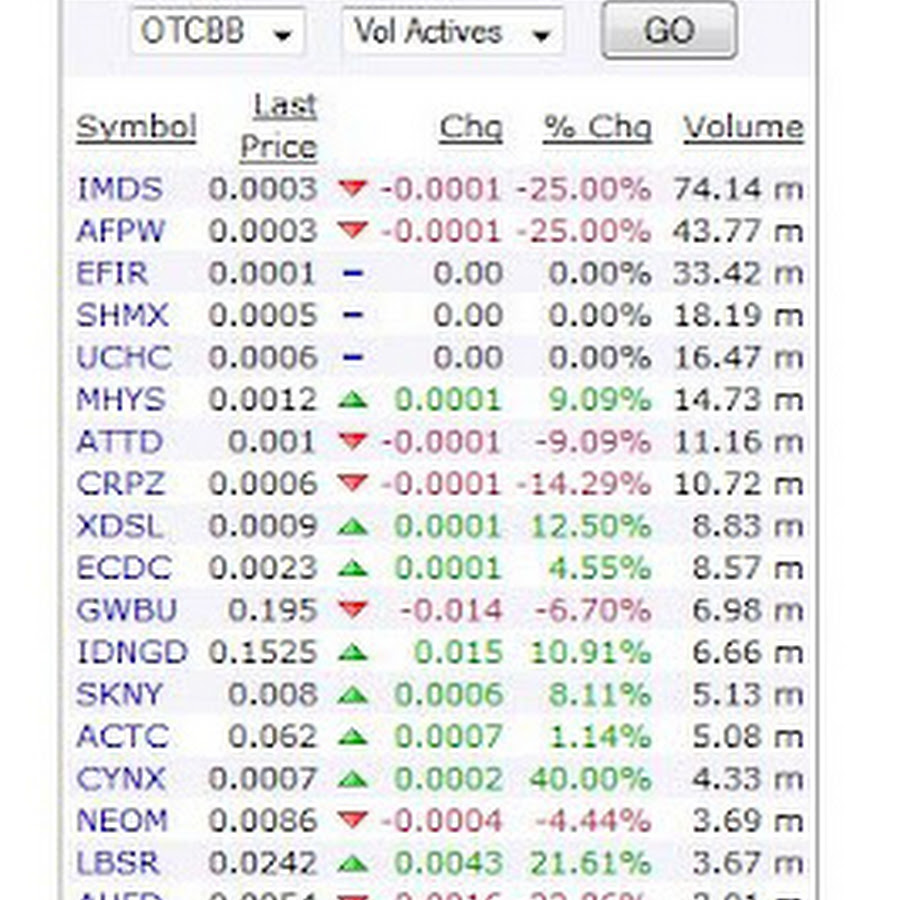Open the MHYS stock quote
Viewport: 900px width, 900px height.
[121, 400]
